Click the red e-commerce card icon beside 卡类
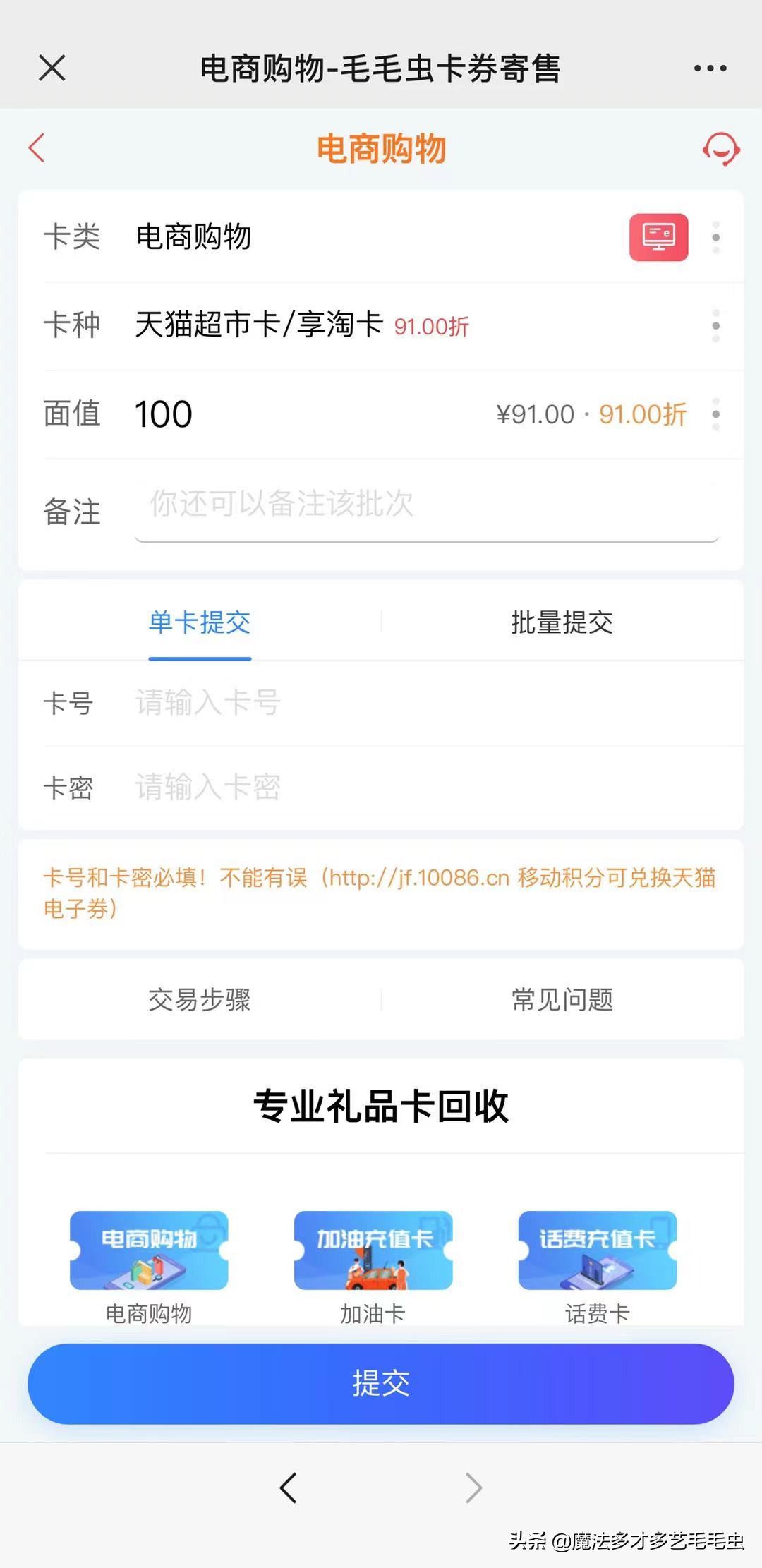 point(658,237)
